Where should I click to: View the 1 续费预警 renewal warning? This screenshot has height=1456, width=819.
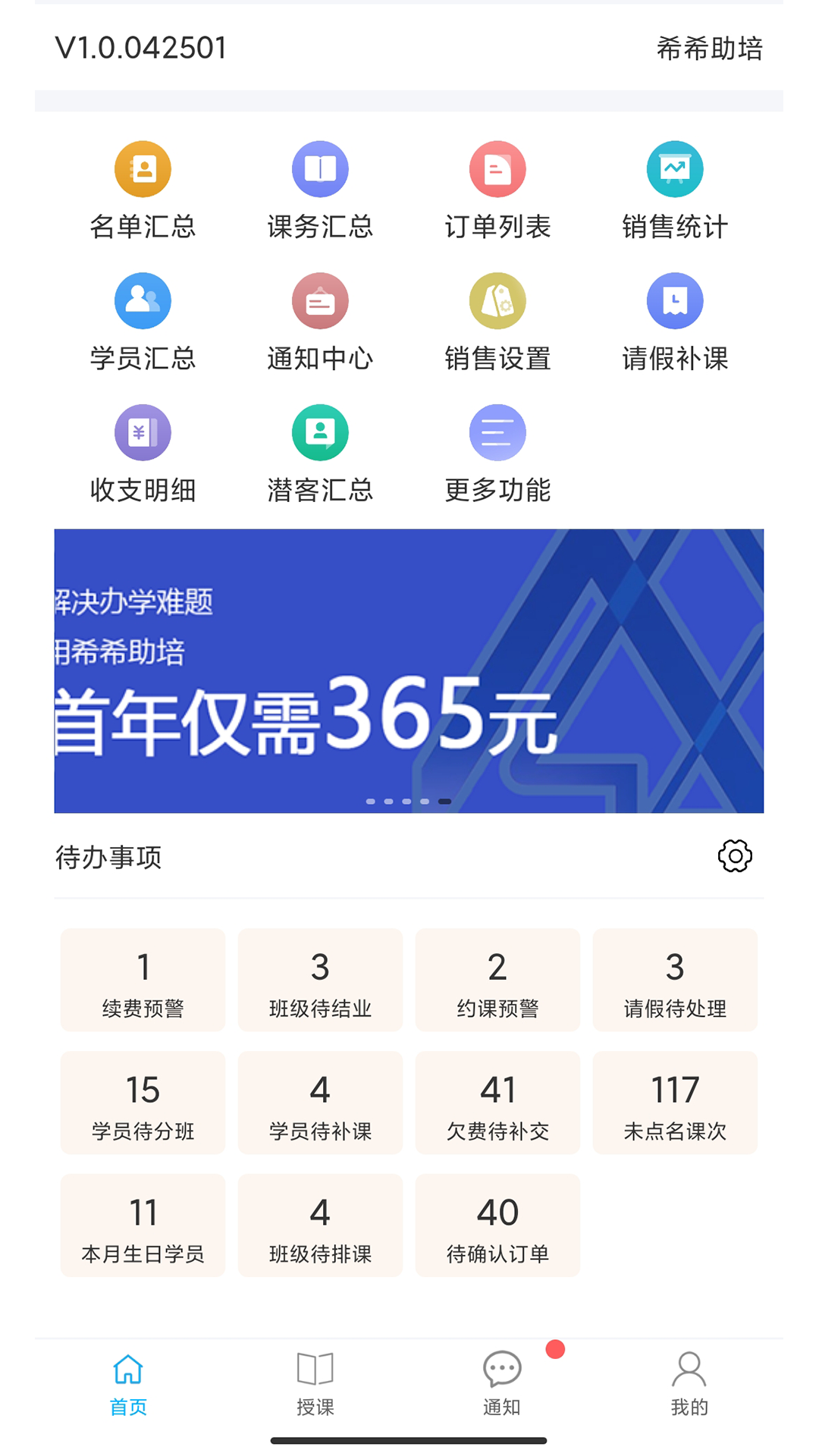[143, 979]
